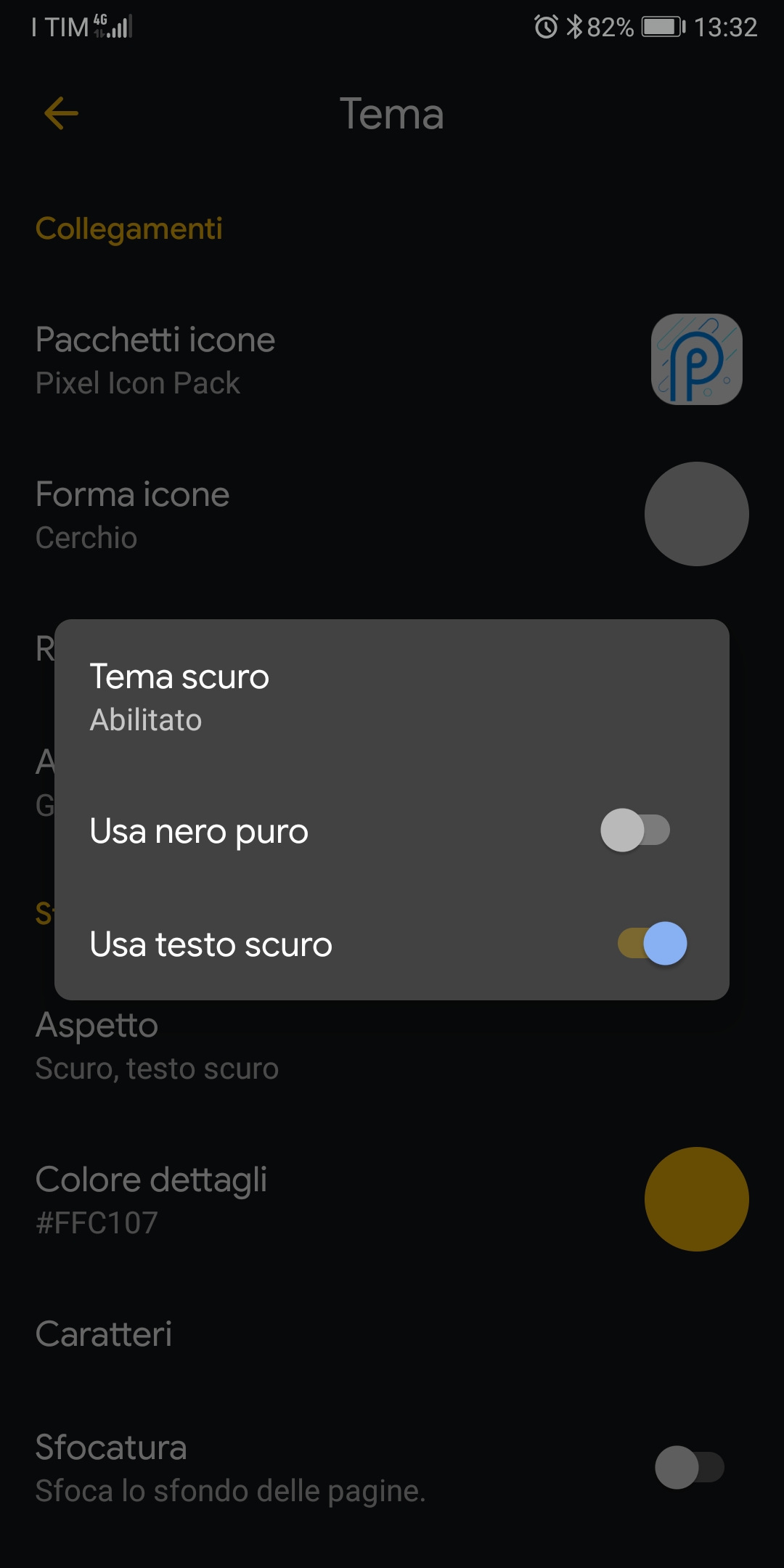Open Pacchetti icone row

click(x=392, y=360)
